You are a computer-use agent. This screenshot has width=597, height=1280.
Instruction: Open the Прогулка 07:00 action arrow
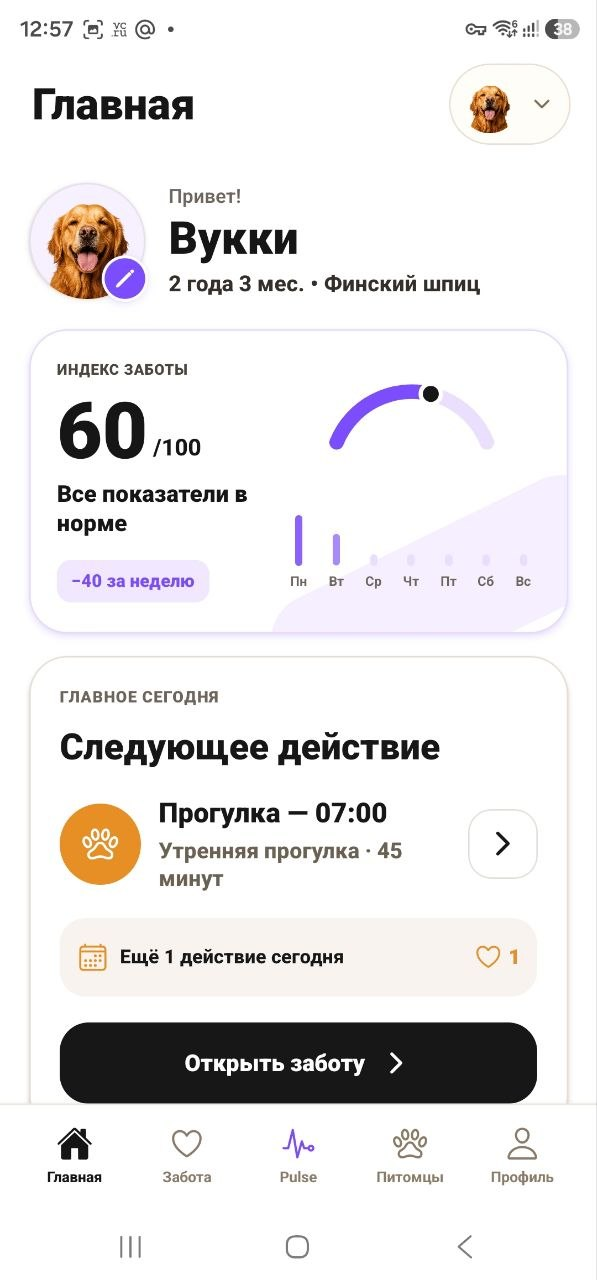click(x=503, y=844)
